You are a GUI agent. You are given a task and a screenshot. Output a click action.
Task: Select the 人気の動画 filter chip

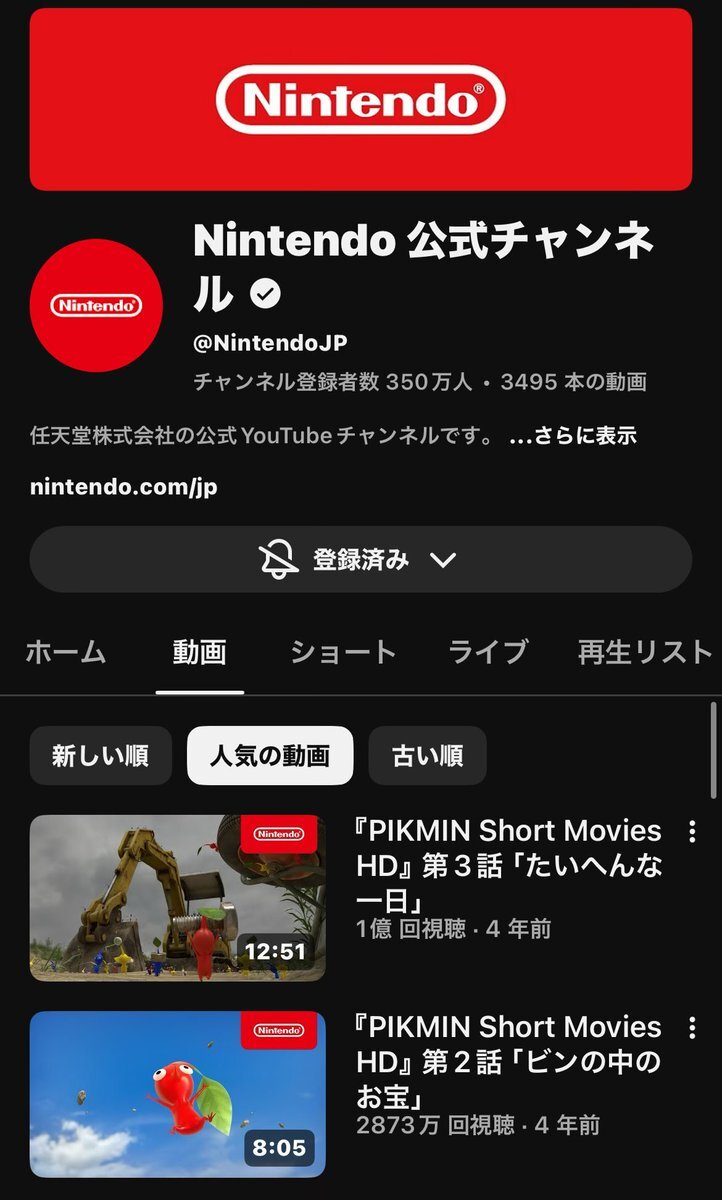coord(270,755)
